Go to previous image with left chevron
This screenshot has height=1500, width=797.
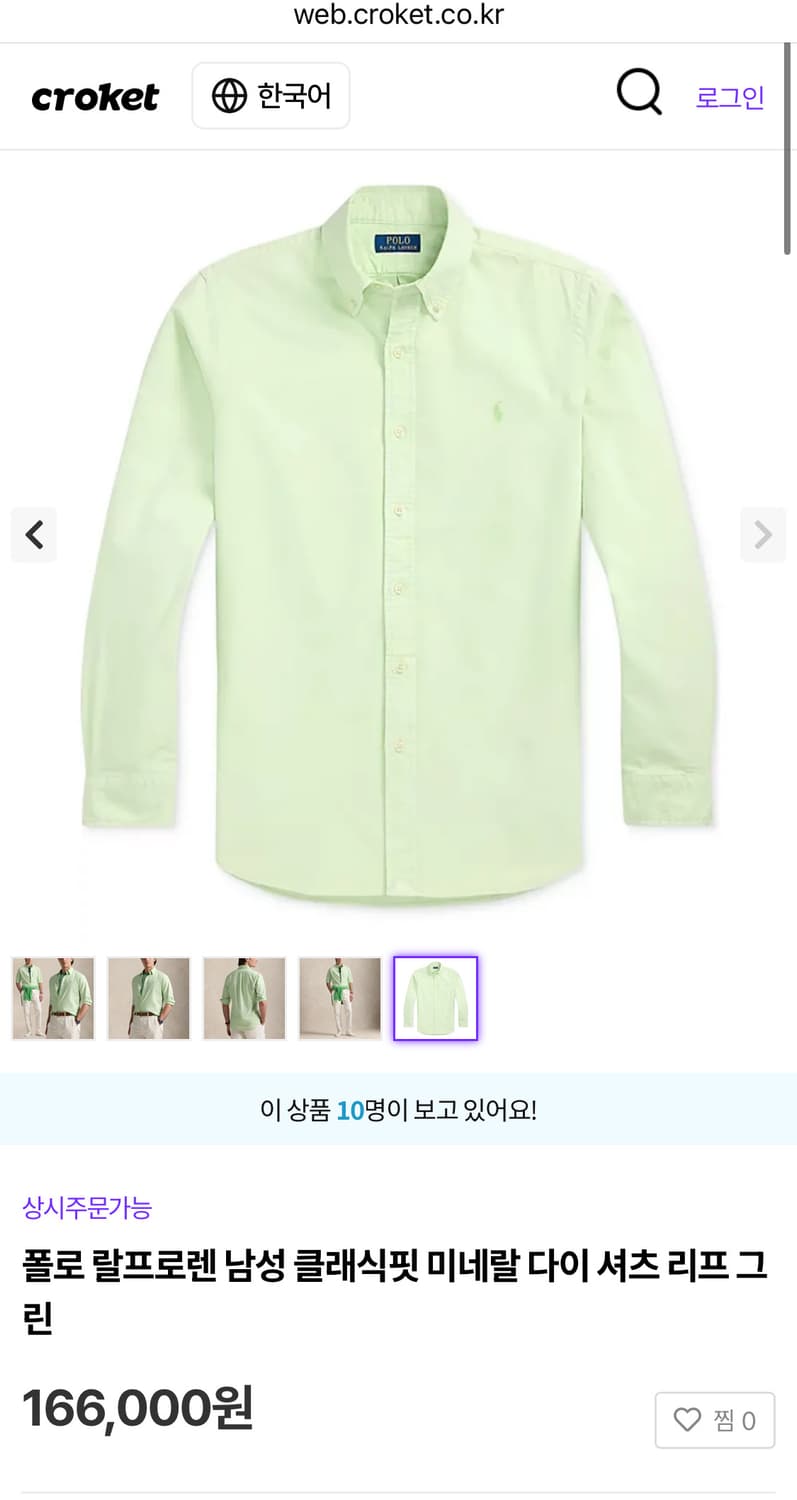point(33,535)
